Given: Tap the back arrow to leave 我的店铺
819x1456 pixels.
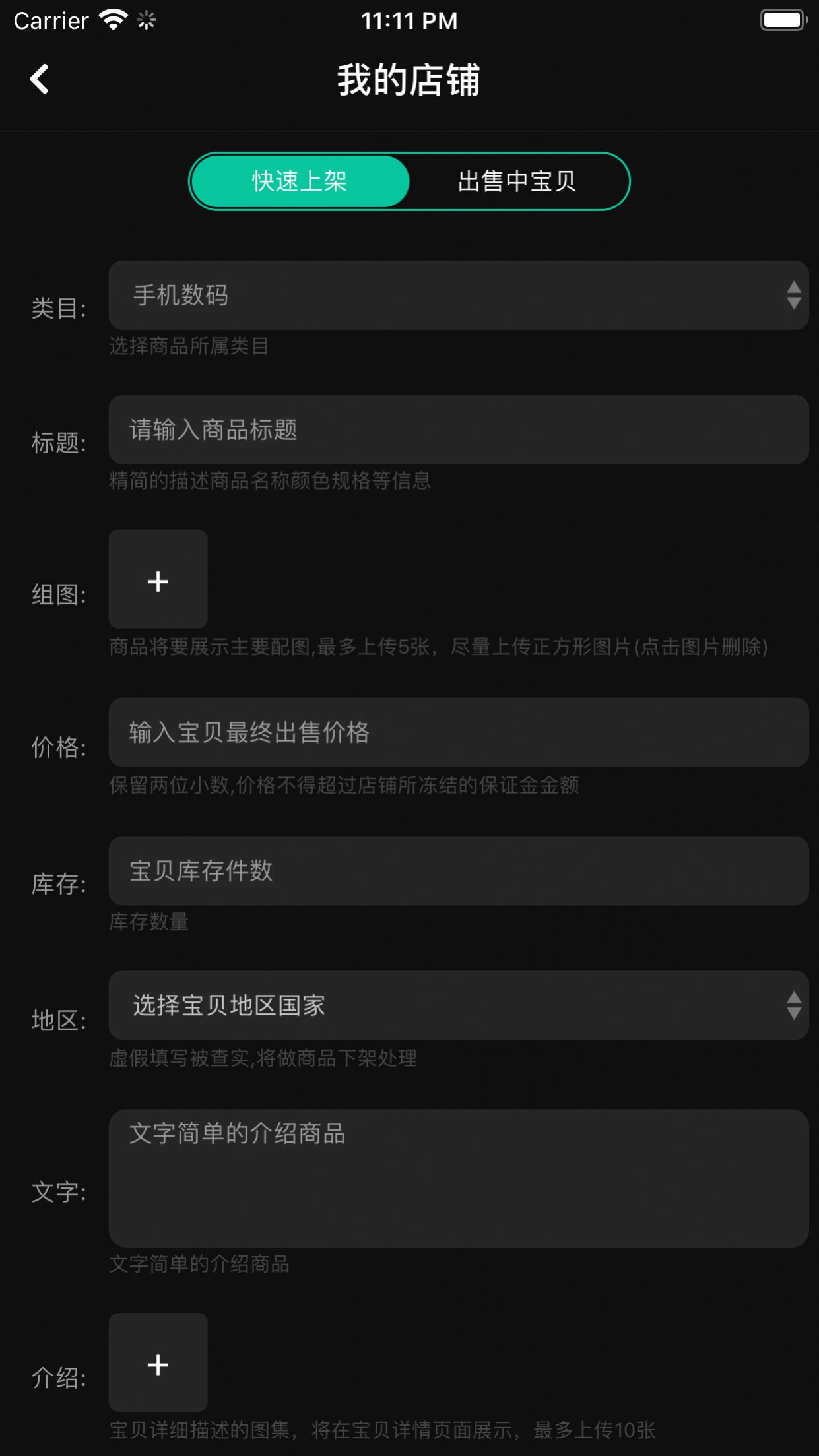Looking at the screenshot, I should point(40,79).
